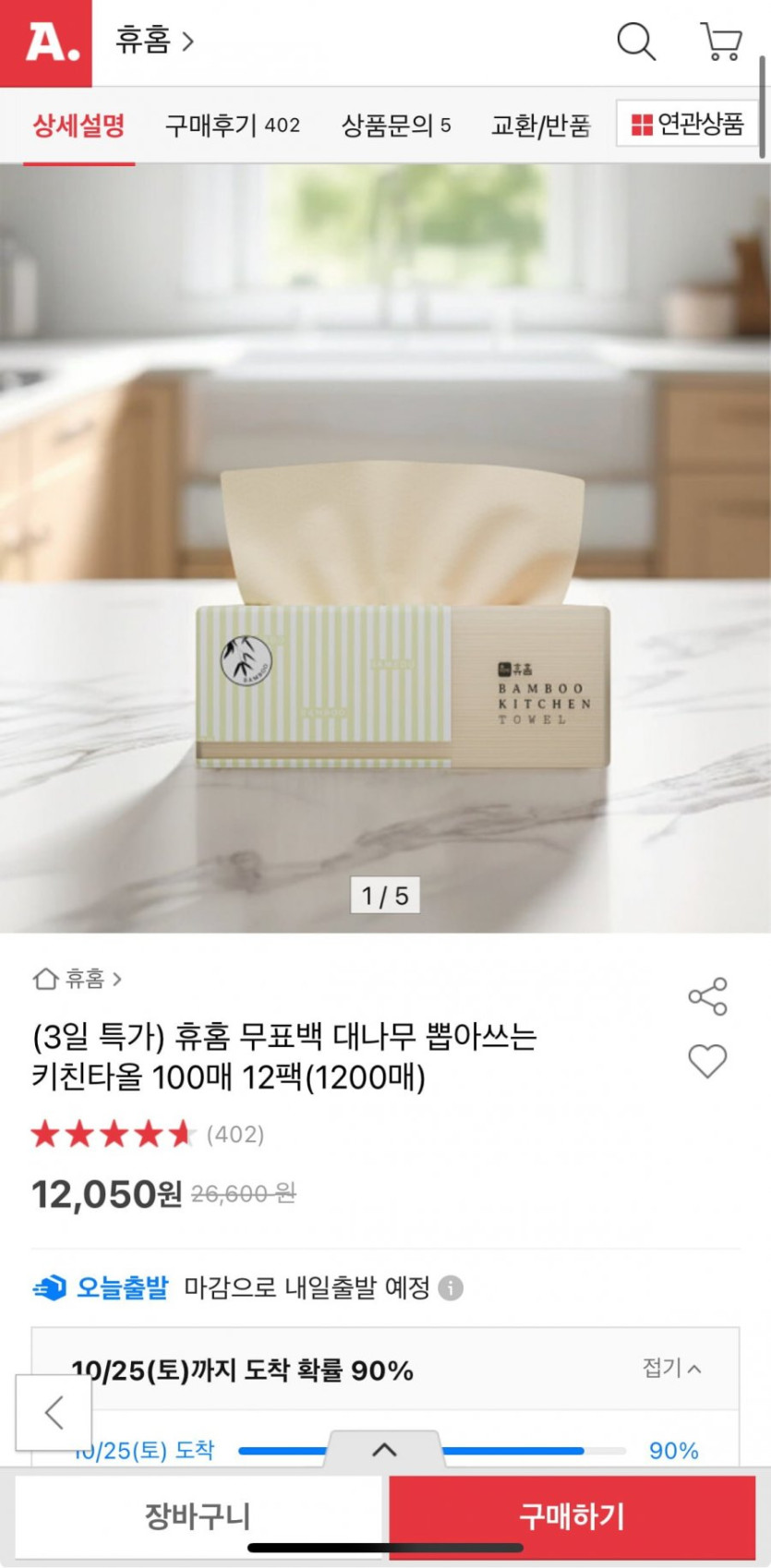Open the 402 star-rating reviews
This screenshot has height=1568, width=771.
pos(148,1134)
